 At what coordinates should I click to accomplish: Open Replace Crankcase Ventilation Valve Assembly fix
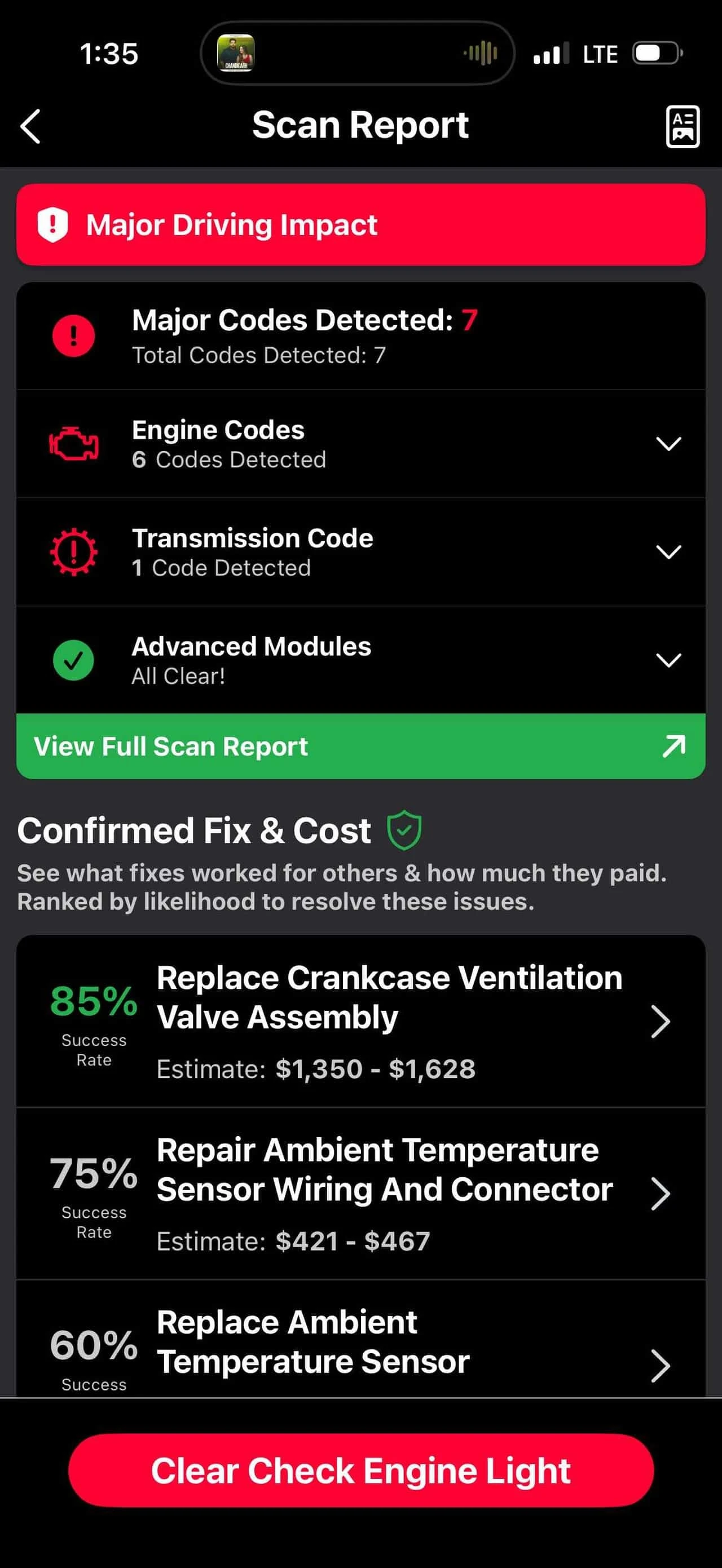pyautogui.click(x=360, y=1022)
